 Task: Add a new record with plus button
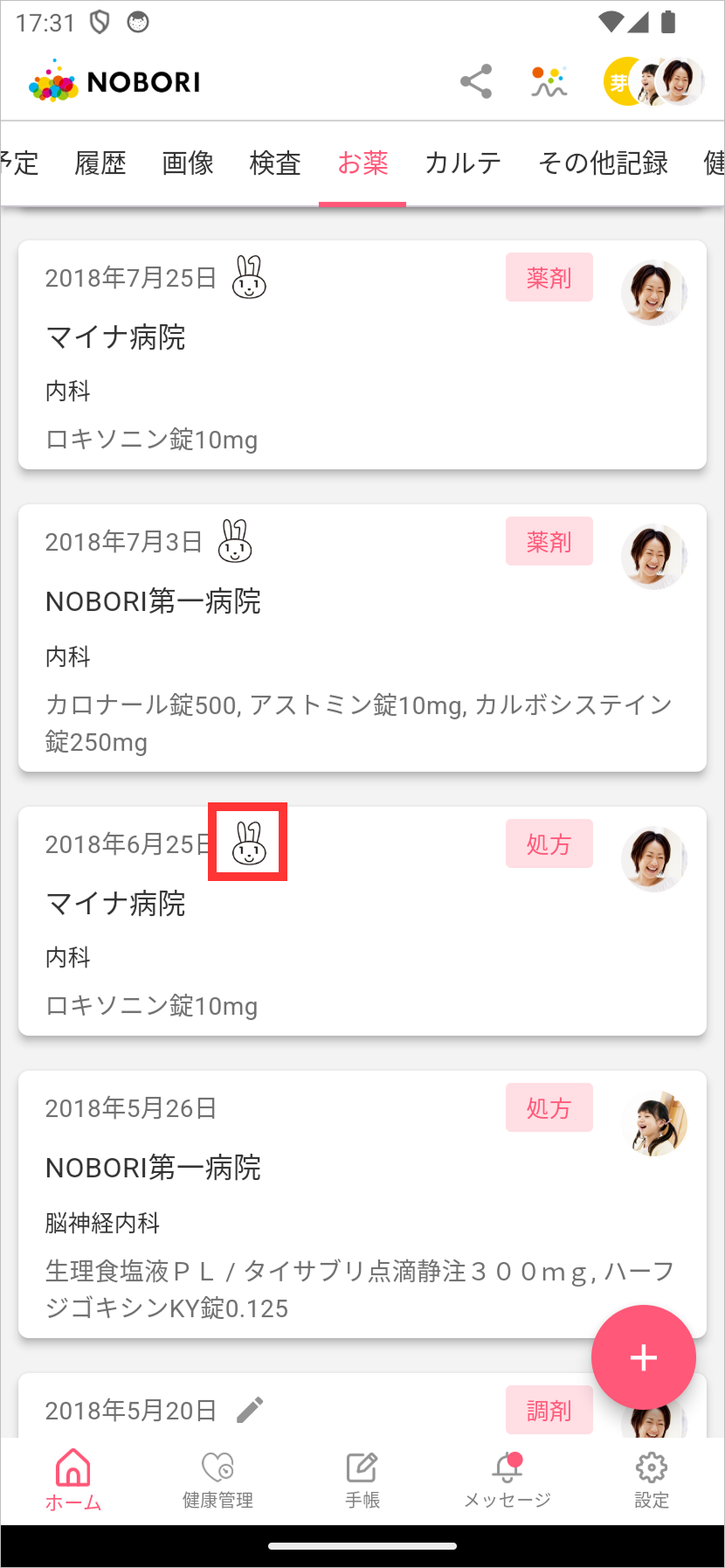(x=644, y=1357)
